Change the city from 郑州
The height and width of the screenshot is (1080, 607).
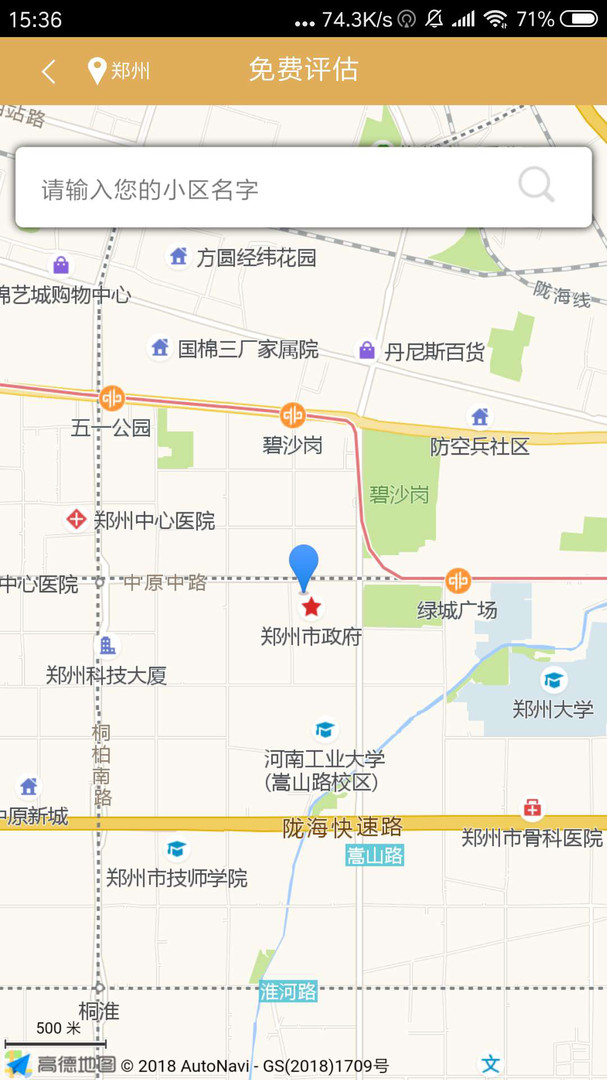point(120,71)
